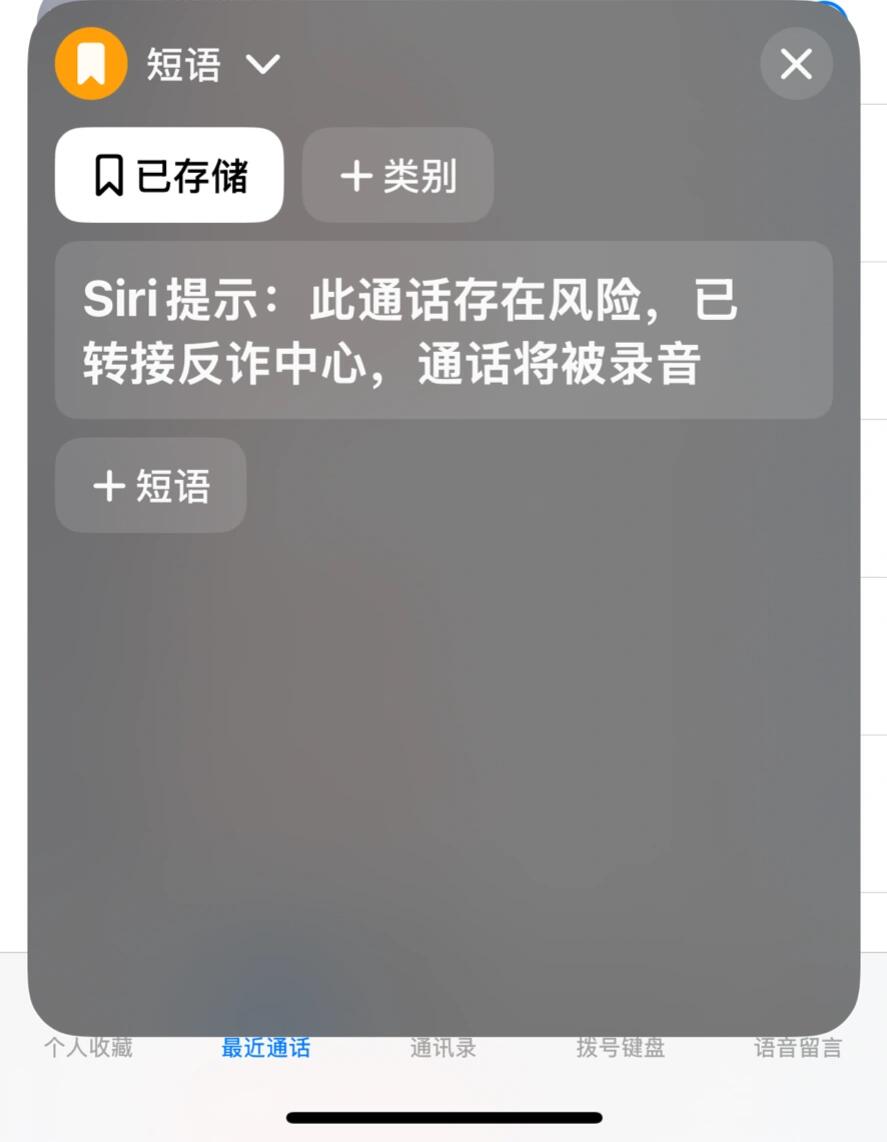Select the 已存储 category tab
Screen dimensions: 887x1142
pos(169,176)
